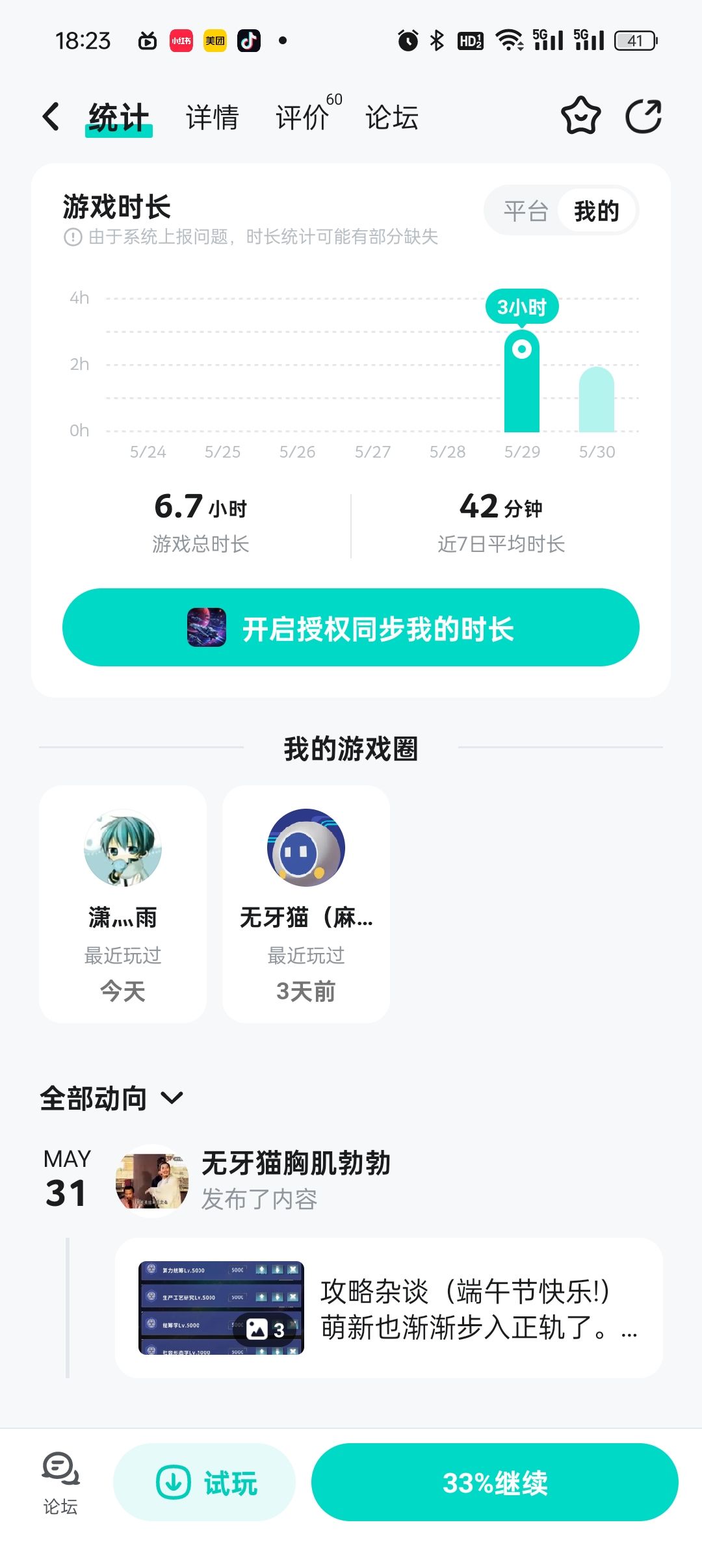Expand the 全部动向 dropdown
The height and width of the screenshot is (1568, 702).
(112, 1099)
